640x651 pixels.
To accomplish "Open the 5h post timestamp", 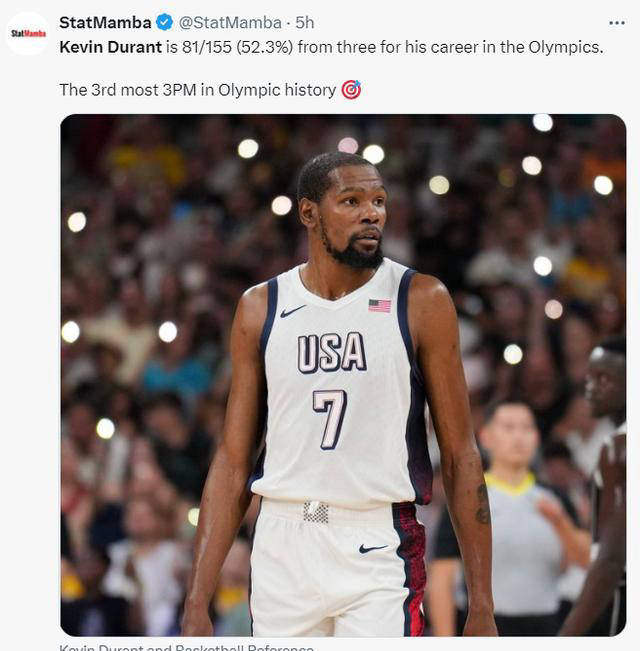I will point(305,22).
